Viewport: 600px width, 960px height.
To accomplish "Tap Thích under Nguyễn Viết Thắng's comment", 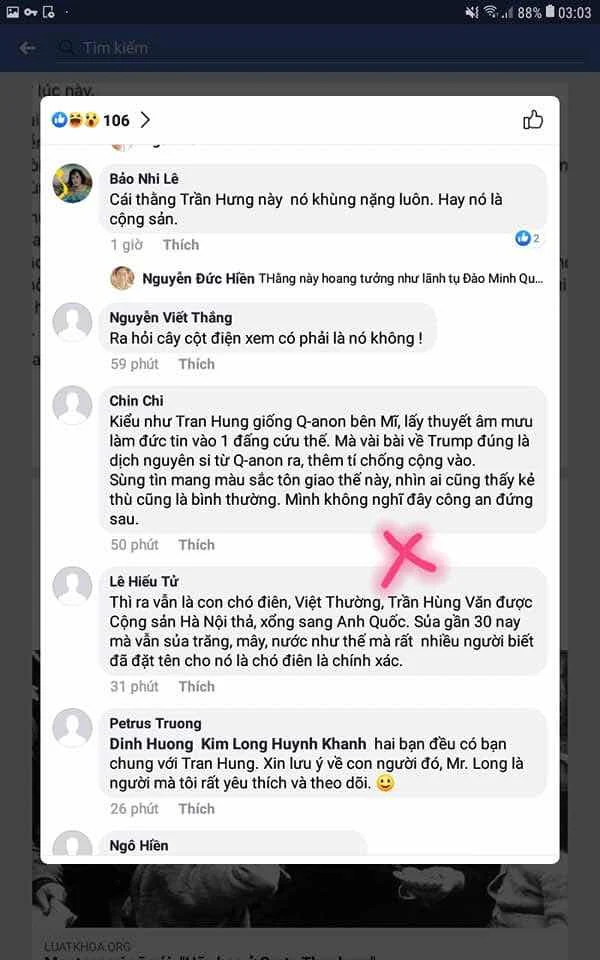I will point(197,364).
